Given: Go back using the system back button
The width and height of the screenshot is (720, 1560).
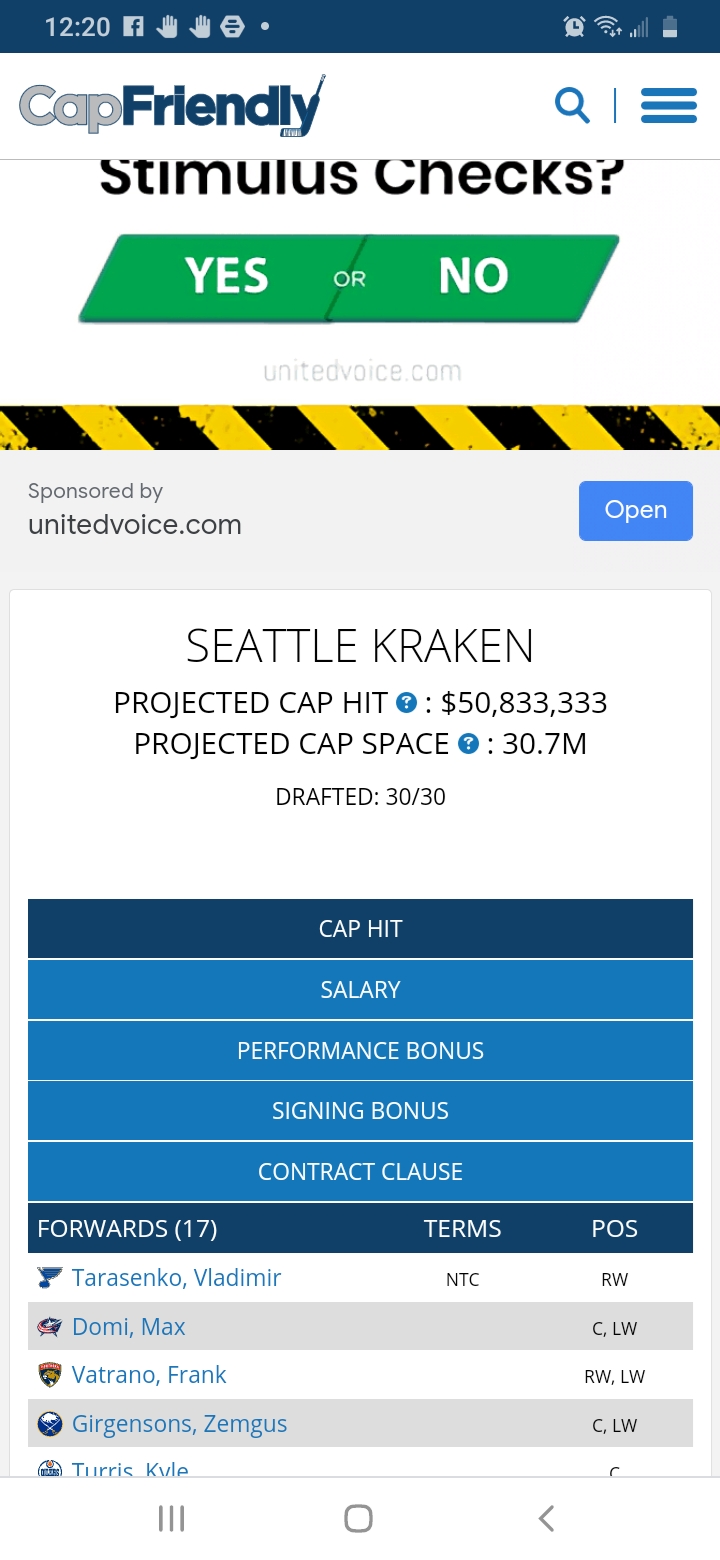Looking at the screenshot, I should pos(546,1518).
